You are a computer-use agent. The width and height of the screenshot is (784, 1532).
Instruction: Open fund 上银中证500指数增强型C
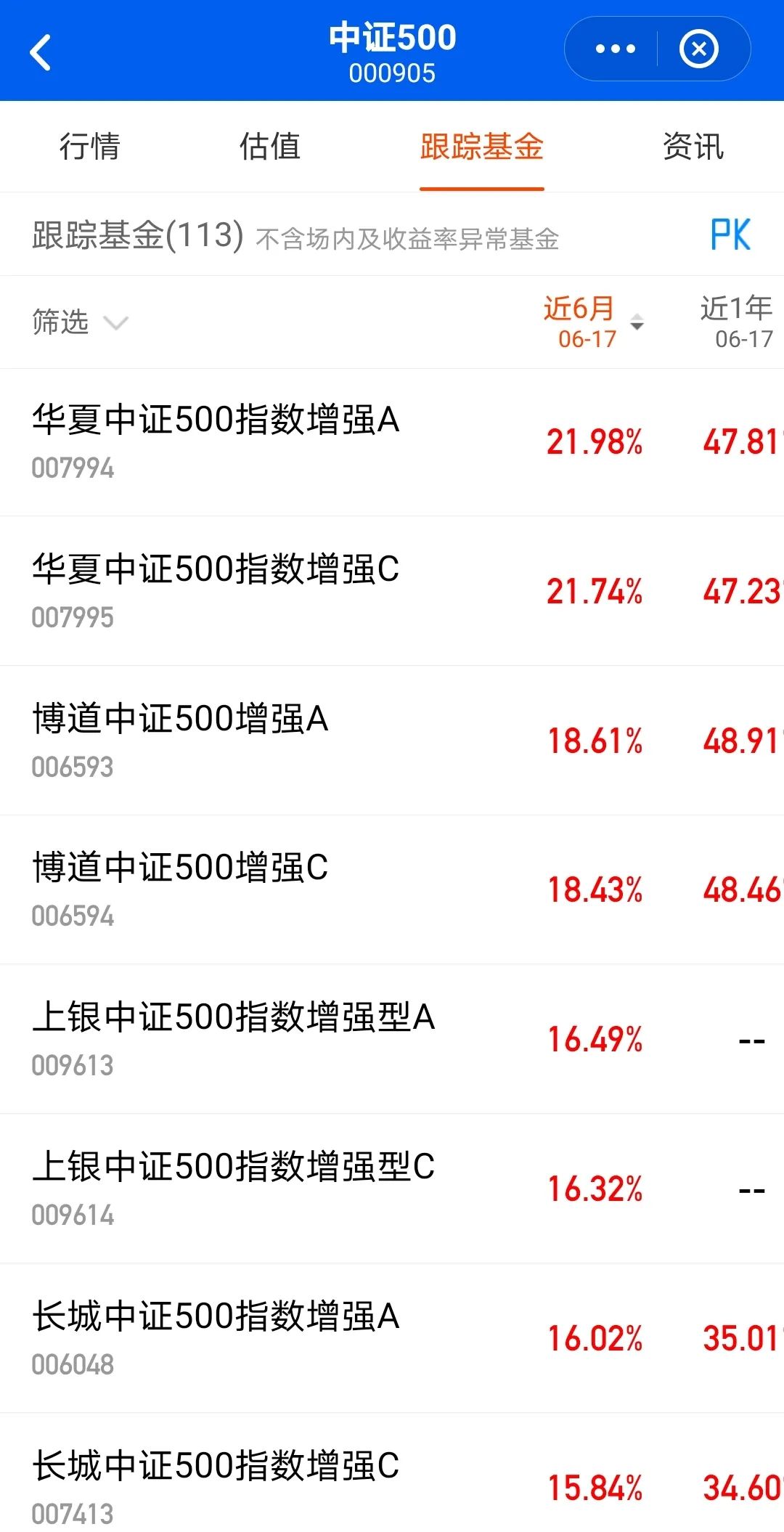point(392,1189)
